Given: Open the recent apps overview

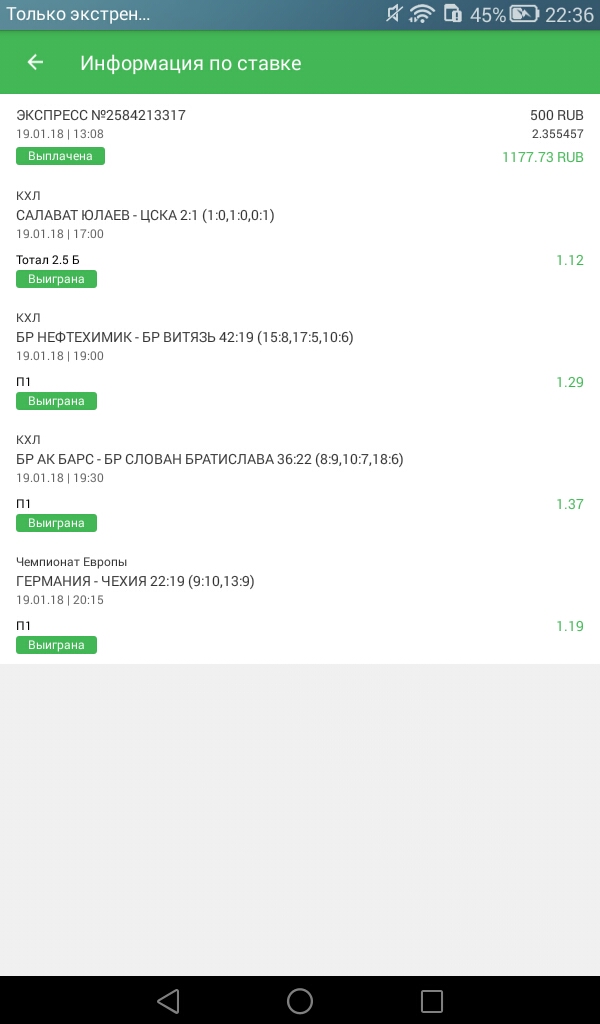Looking at the screenshot, I should (x=431, y=1000).
